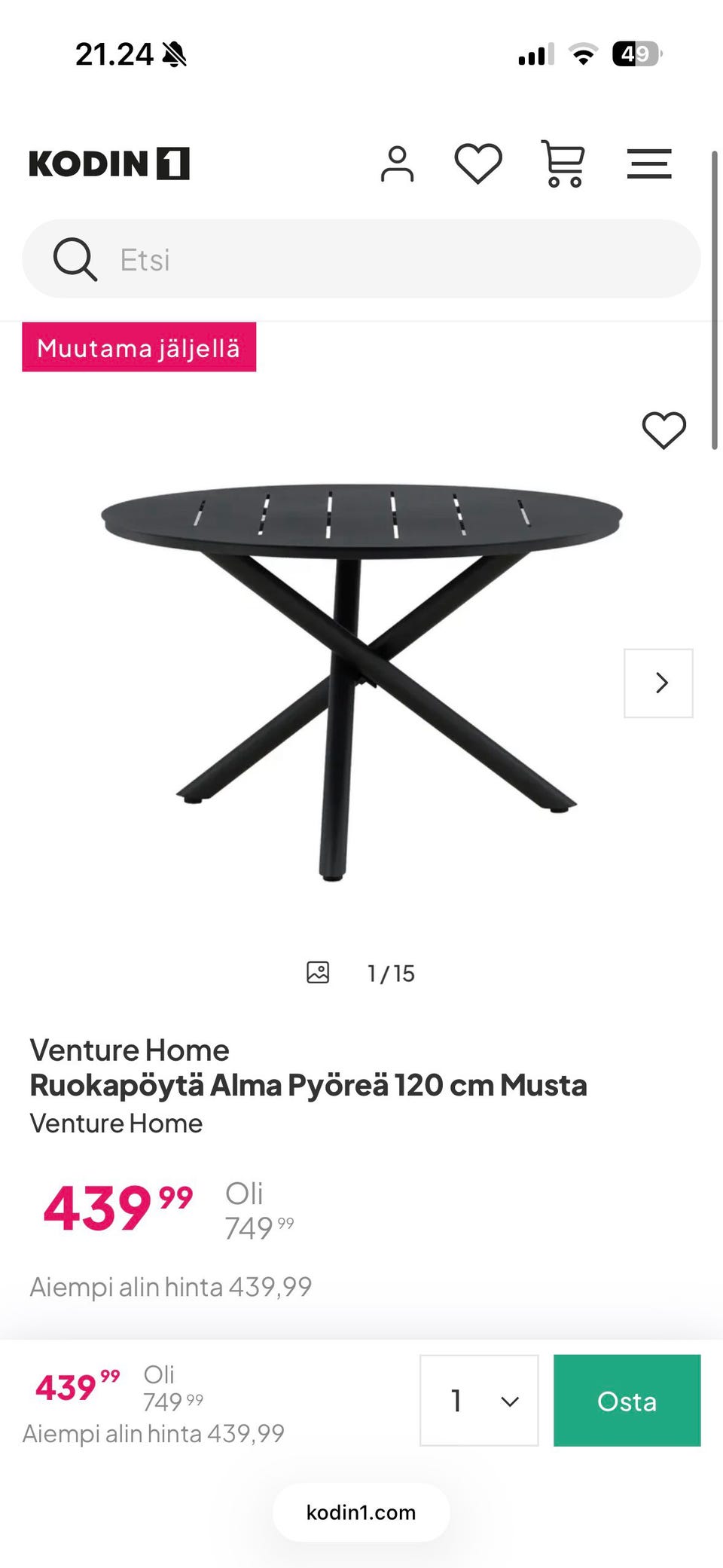The width and height of the screenshot is (723, 1568).
Task: Tap the green Osta button
Action: [x=627, y=1400]
